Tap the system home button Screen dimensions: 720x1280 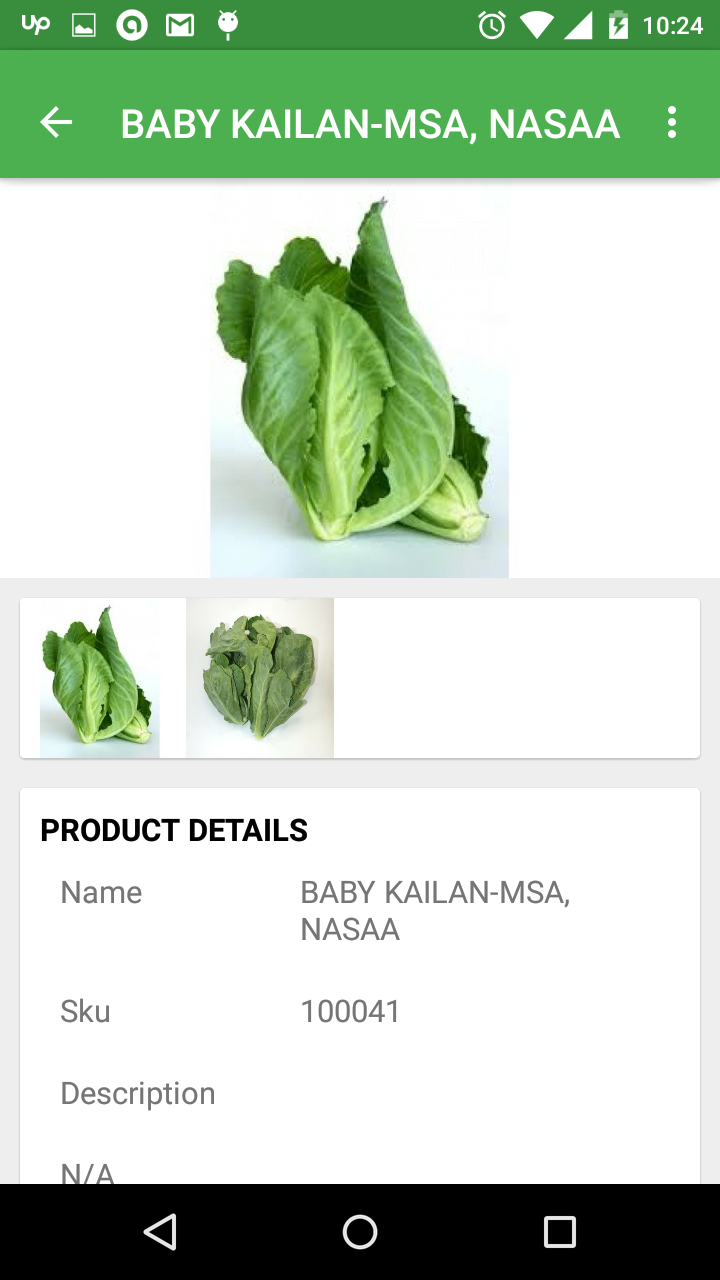point(360,1232)
